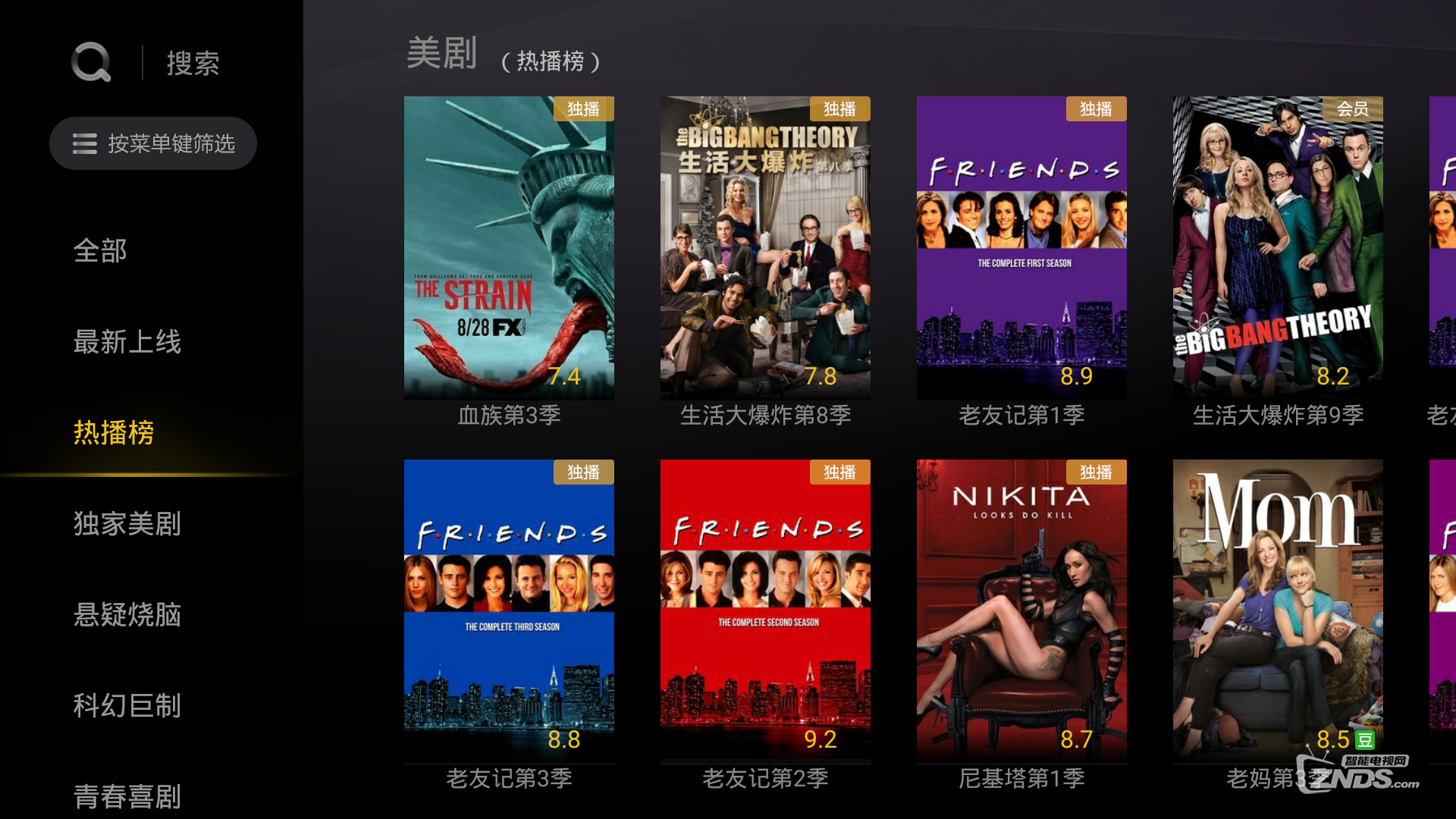Image resolution: width=1456 pixels, height=819 pixels.
Task: Open 血族第3季 poster
Action: (x=509, y=248)
